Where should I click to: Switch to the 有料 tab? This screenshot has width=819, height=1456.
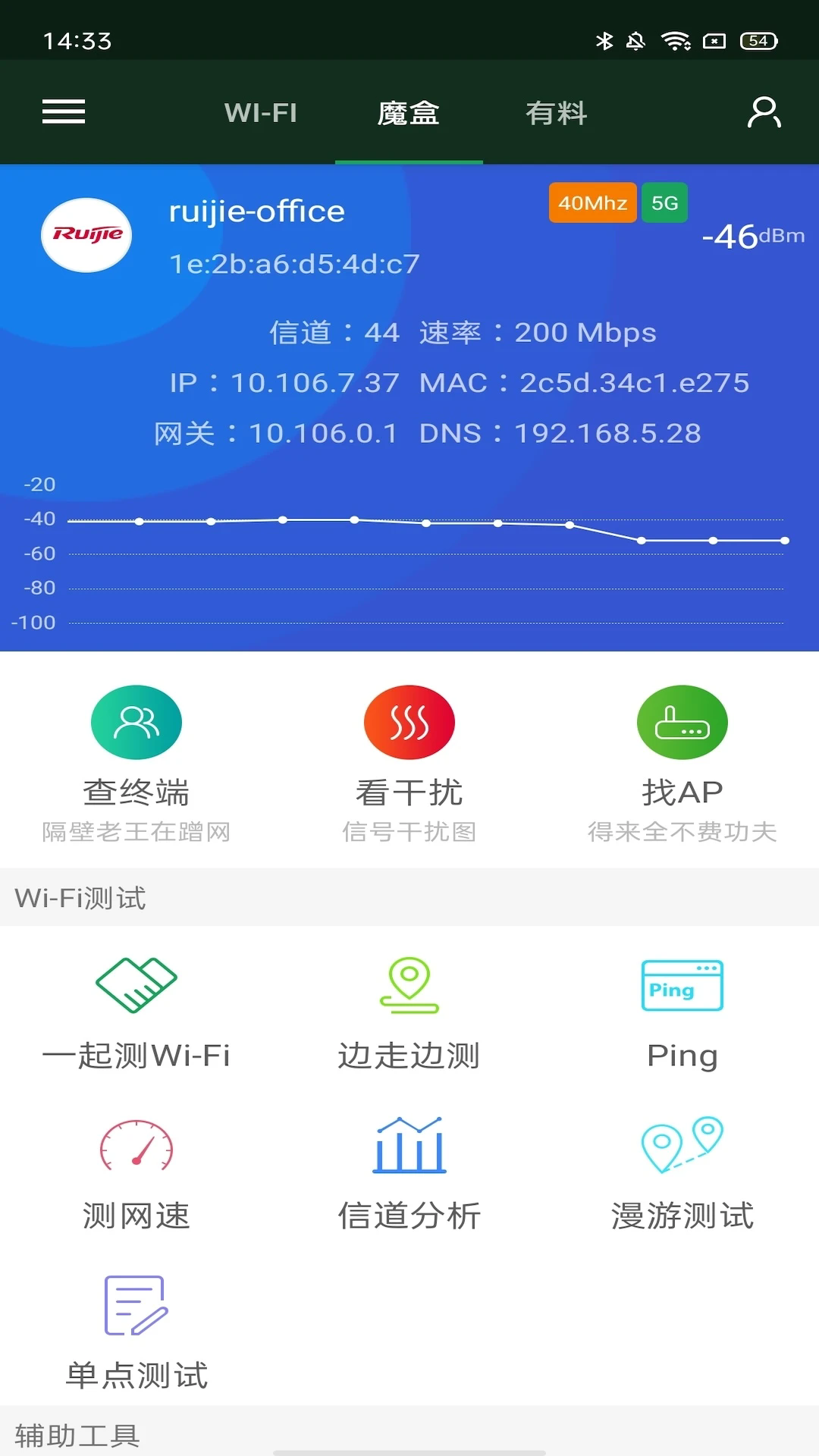pyautogui.click(x=556, y=111)
